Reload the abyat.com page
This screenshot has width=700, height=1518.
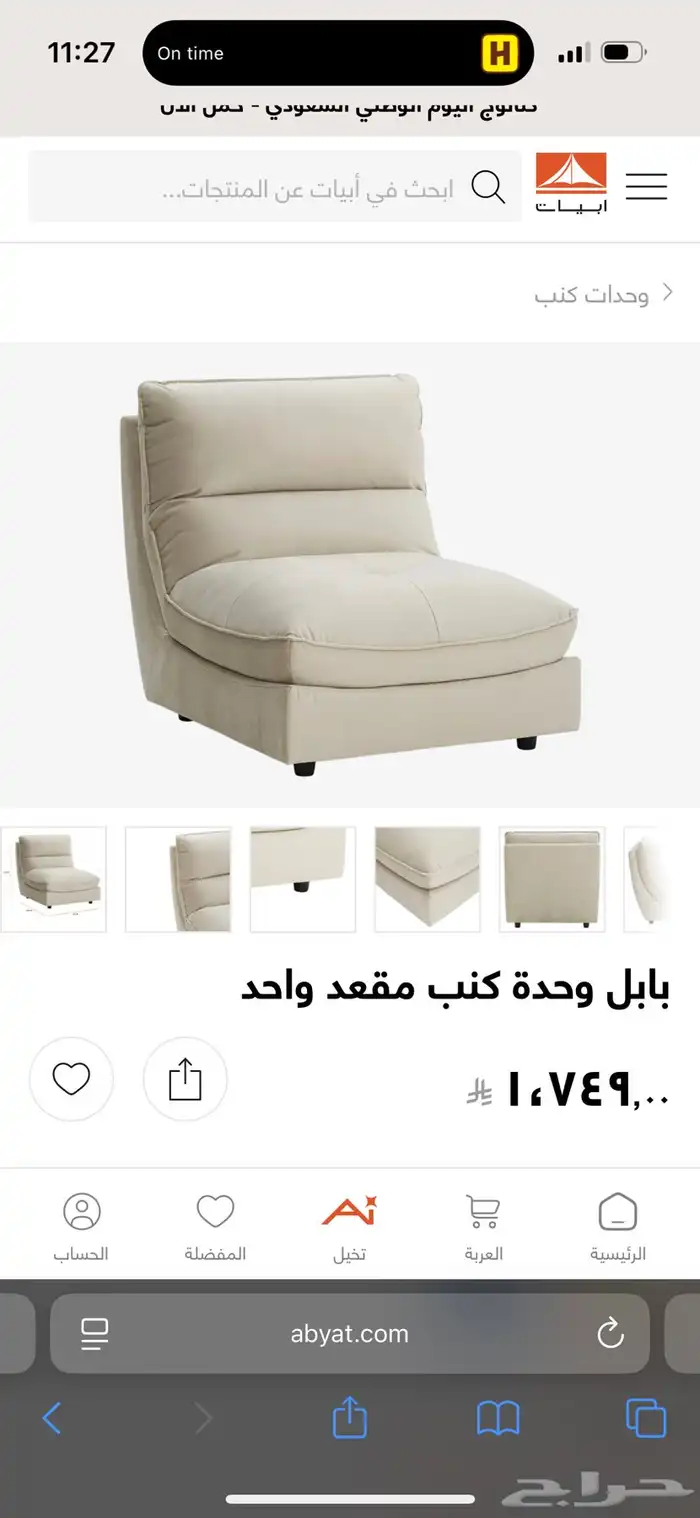coord(610,1333)
